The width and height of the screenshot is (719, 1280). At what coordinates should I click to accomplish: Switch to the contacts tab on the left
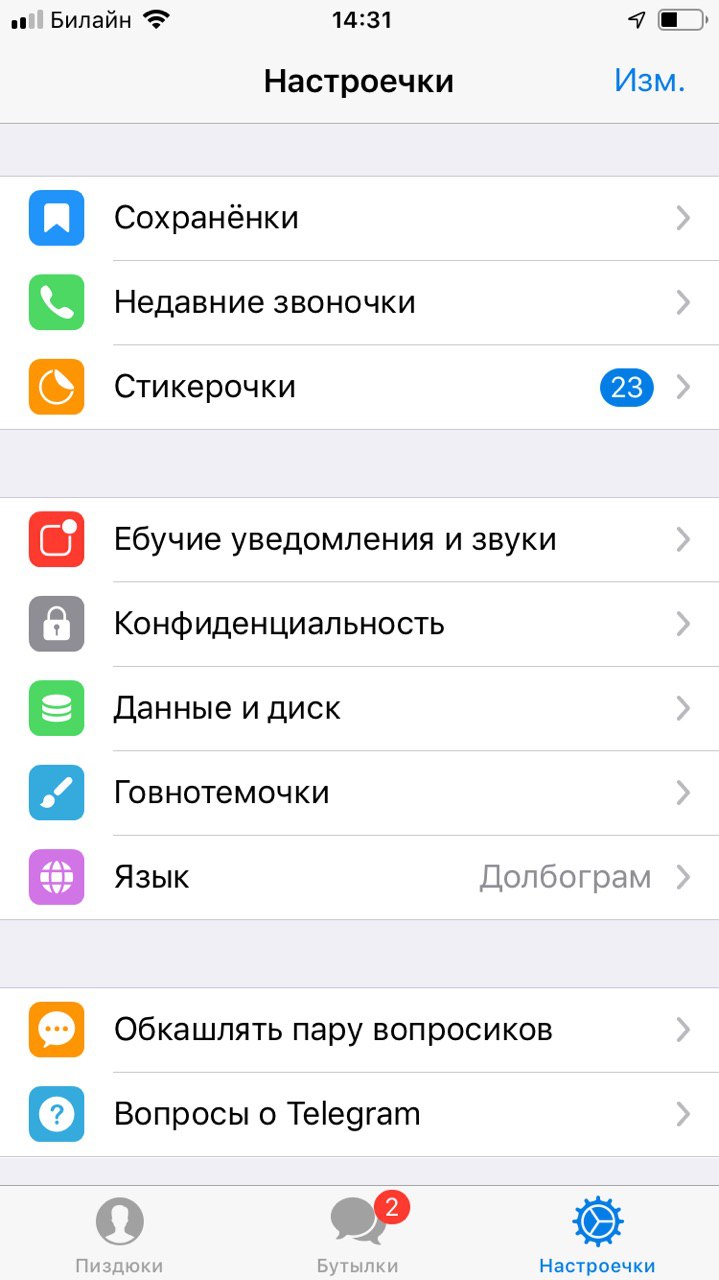pyautogui.click(x=119, y=1234)
